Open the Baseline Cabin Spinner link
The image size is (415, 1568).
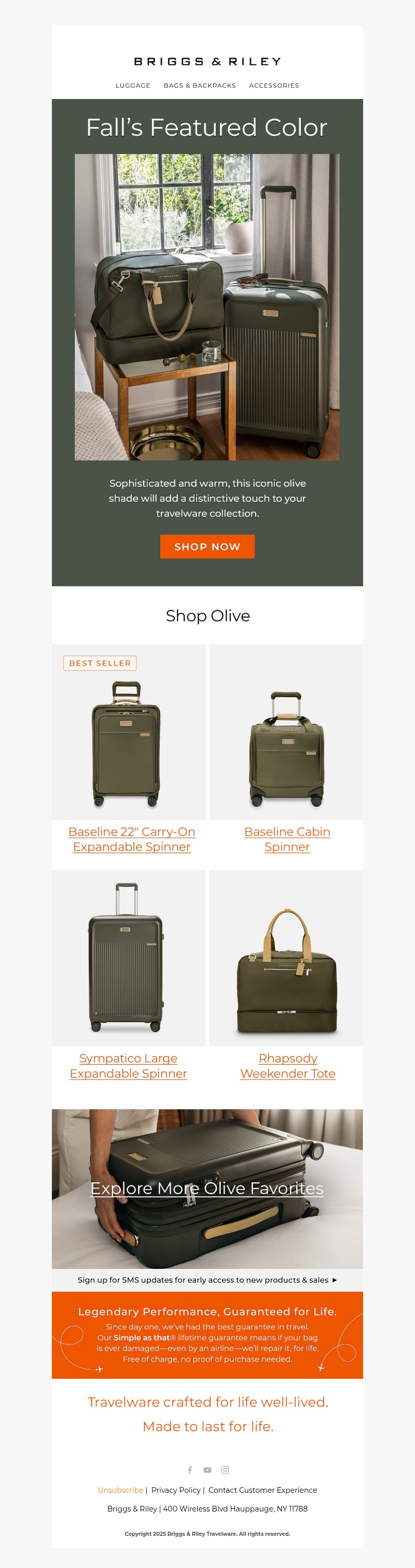[x=287, y=839]
